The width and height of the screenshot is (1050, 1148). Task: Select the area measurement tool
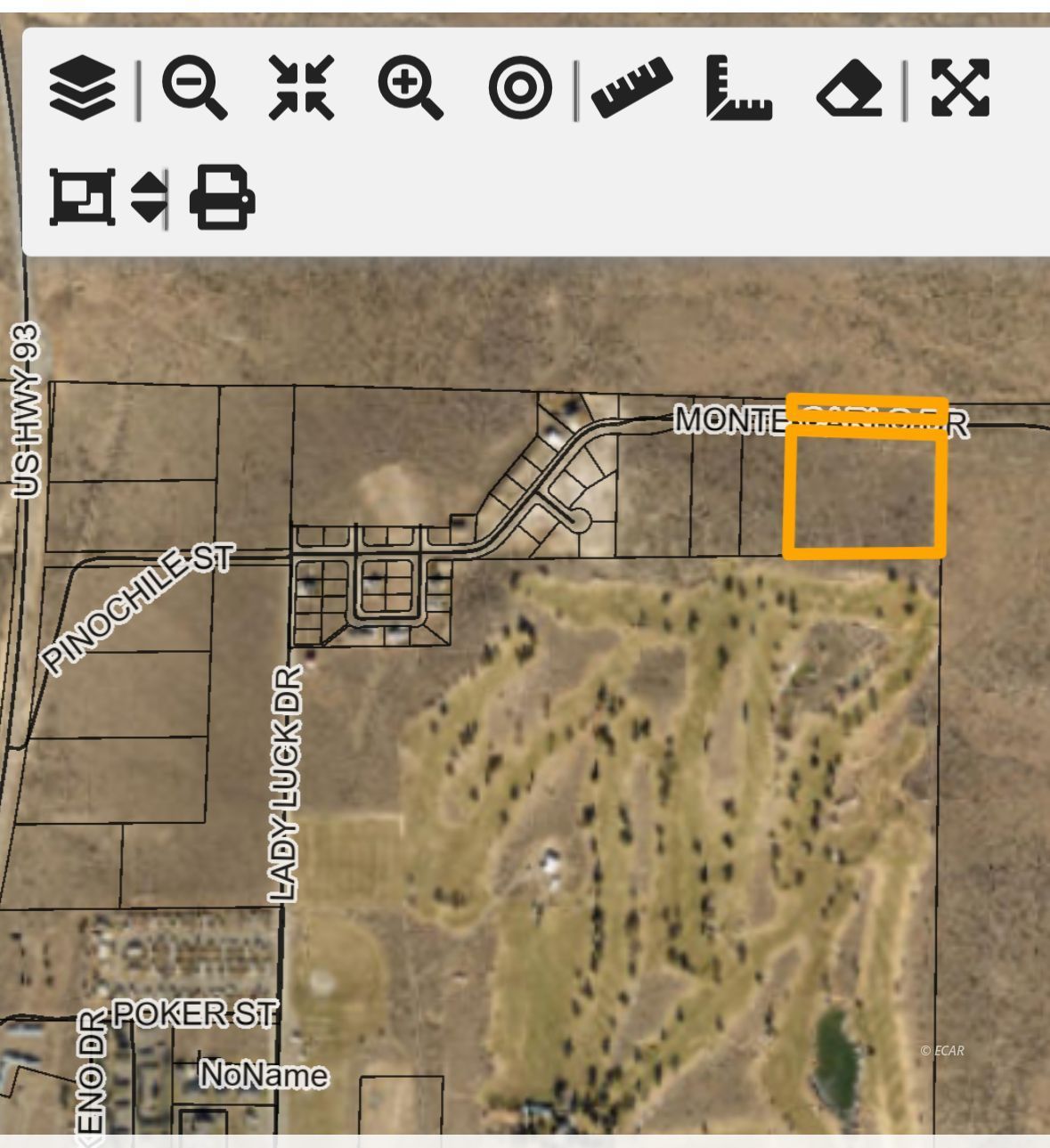(x=739, y=88)
